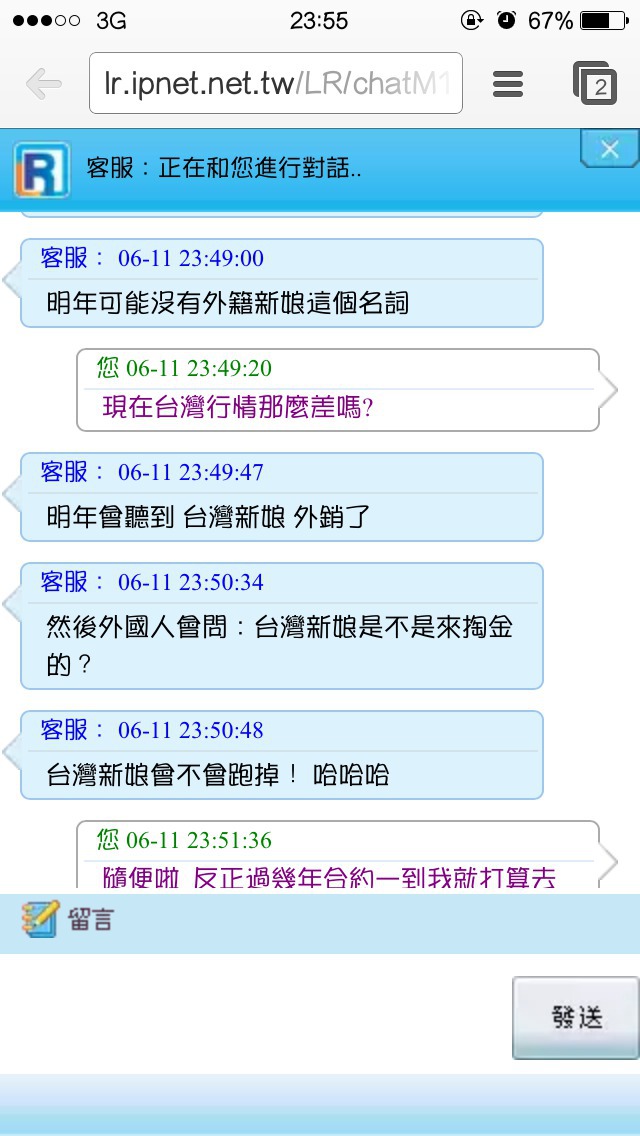640x1136 pixels.
Task: Send the message with 發送 button
Action: [576, 1018]
